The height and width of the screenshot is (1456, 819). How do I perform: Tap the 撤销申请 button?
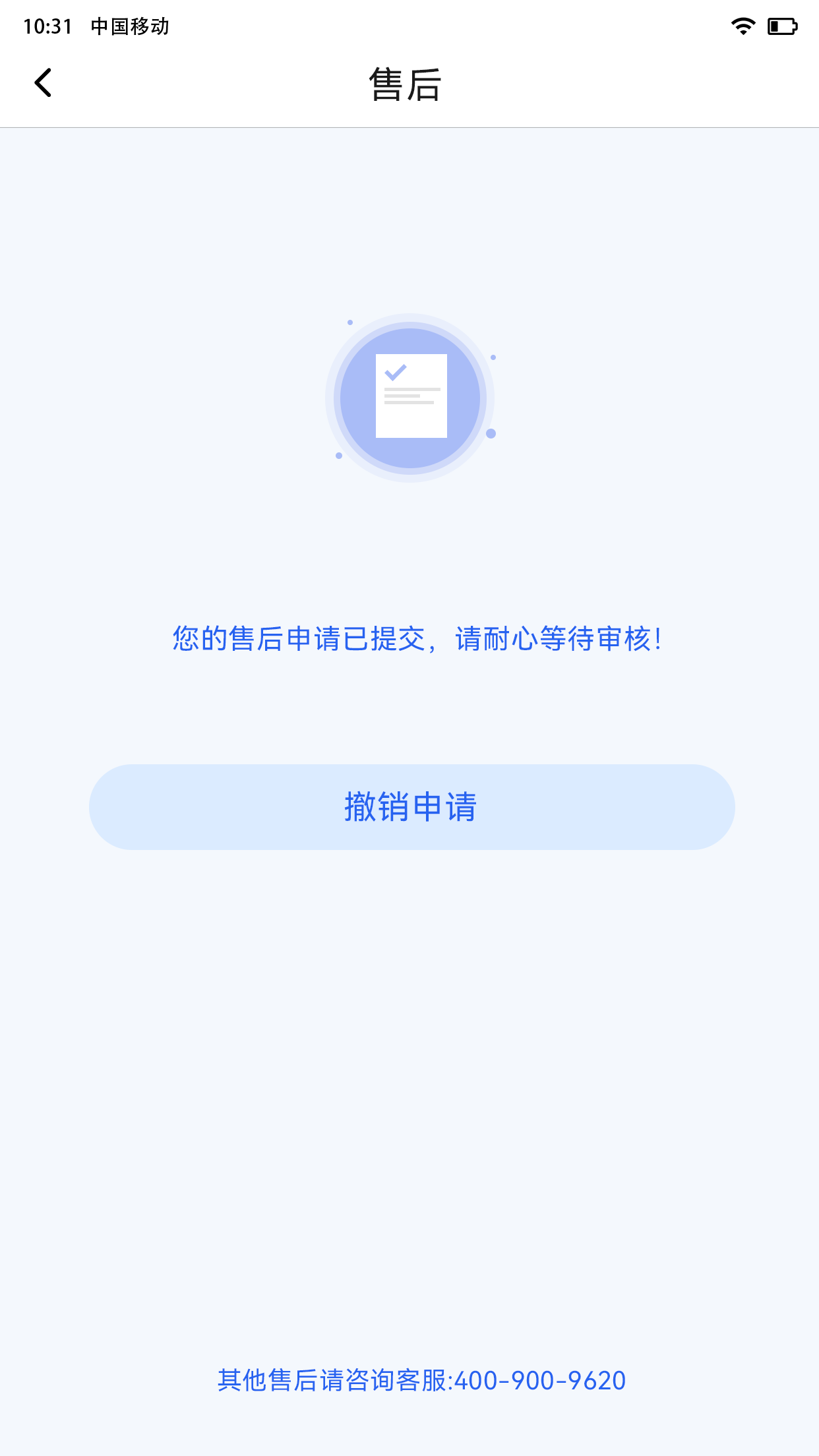pyautogui.click(x=412, y=806)
